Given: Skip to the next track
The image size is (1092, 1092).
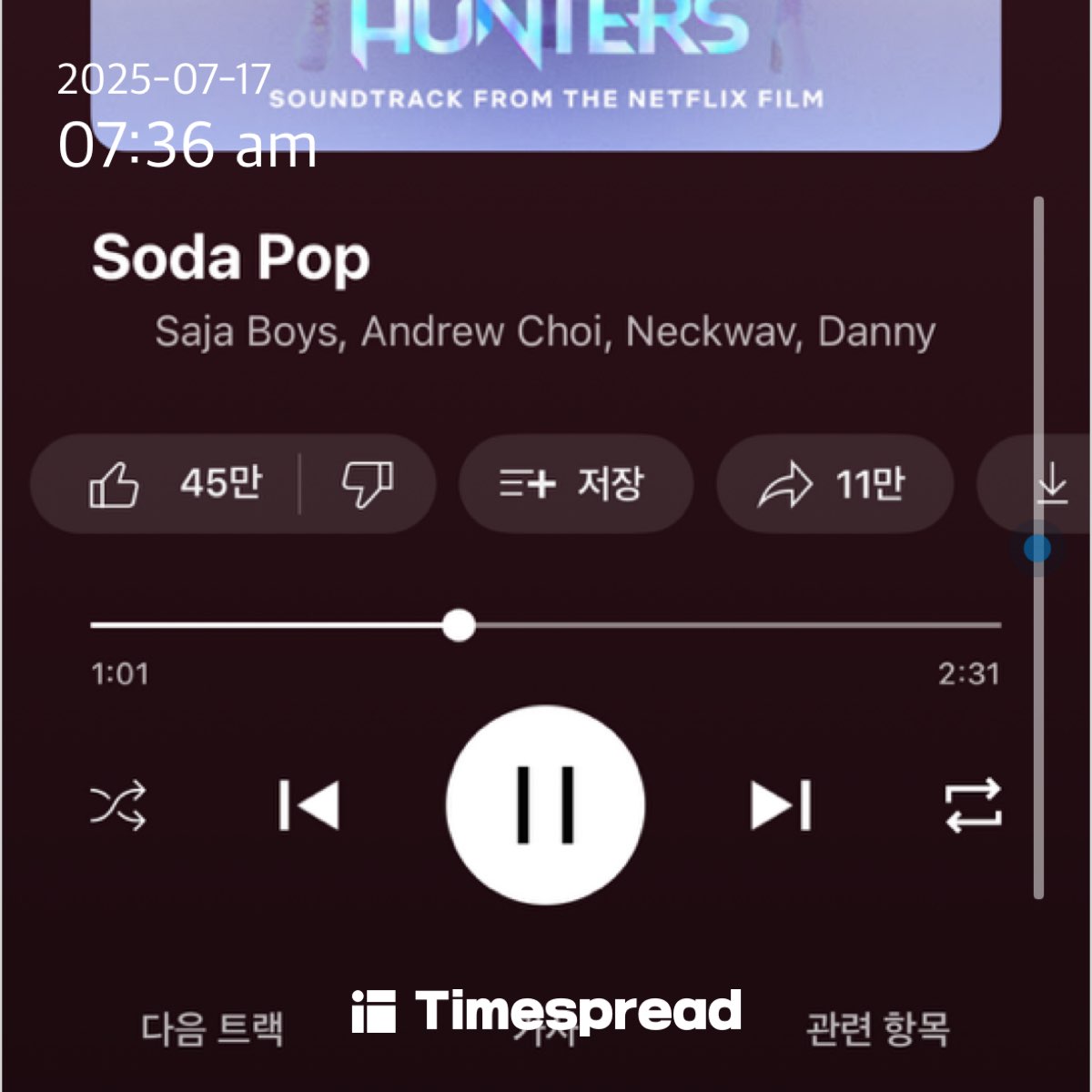Looking at the screenshot, I should (x=781, y=805).
